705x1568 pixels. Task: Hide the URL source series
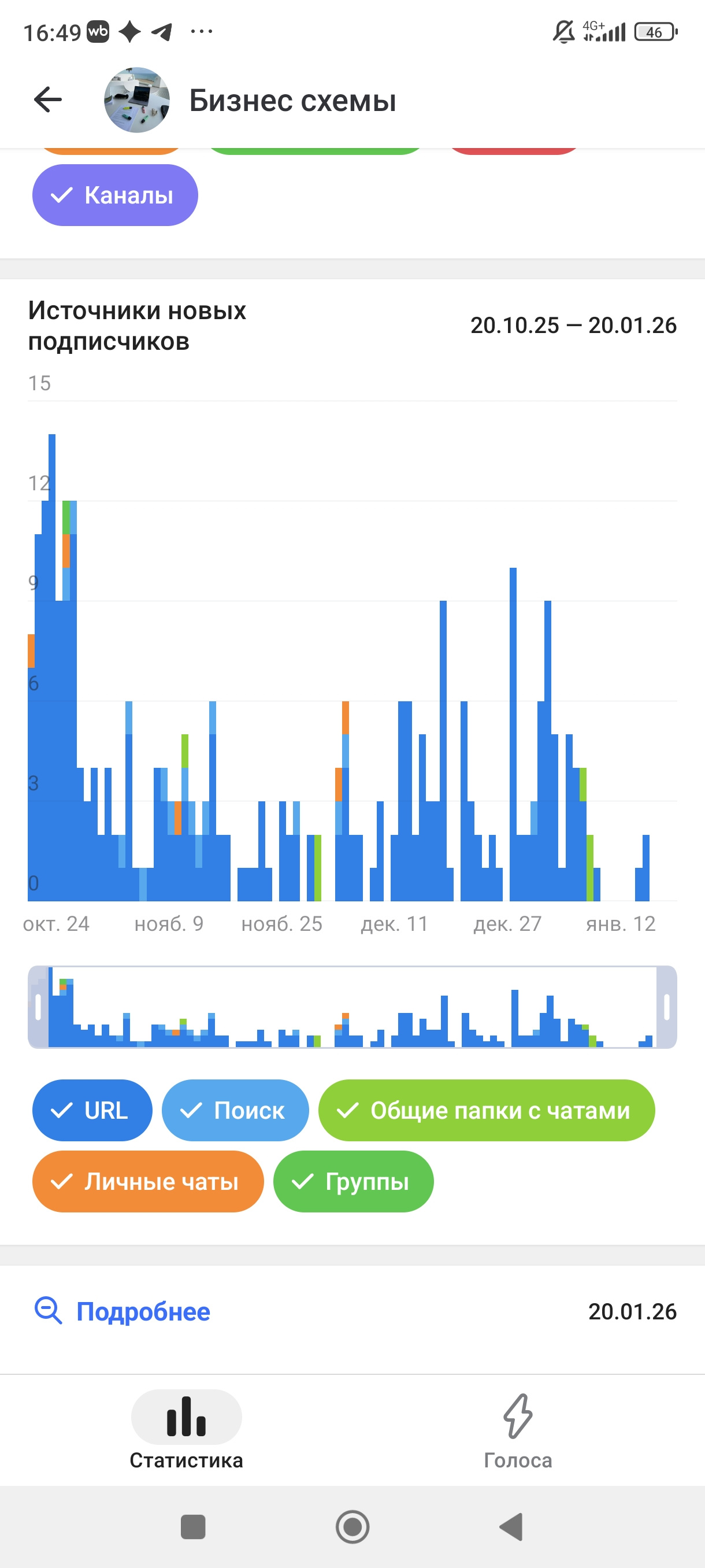coord(92,1110)
